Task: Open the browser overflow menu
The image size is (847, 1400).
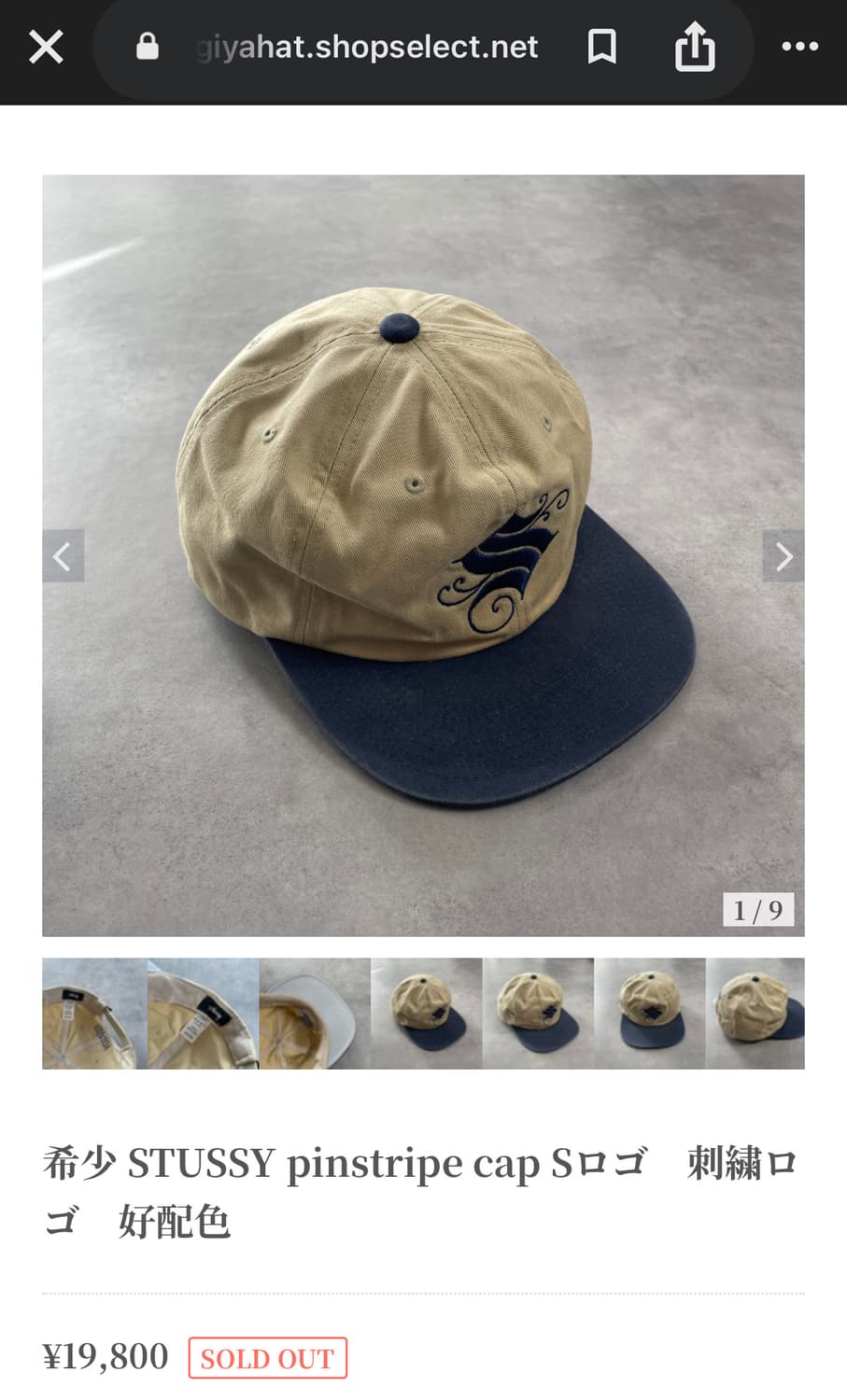Action: [x=799, y=47]
